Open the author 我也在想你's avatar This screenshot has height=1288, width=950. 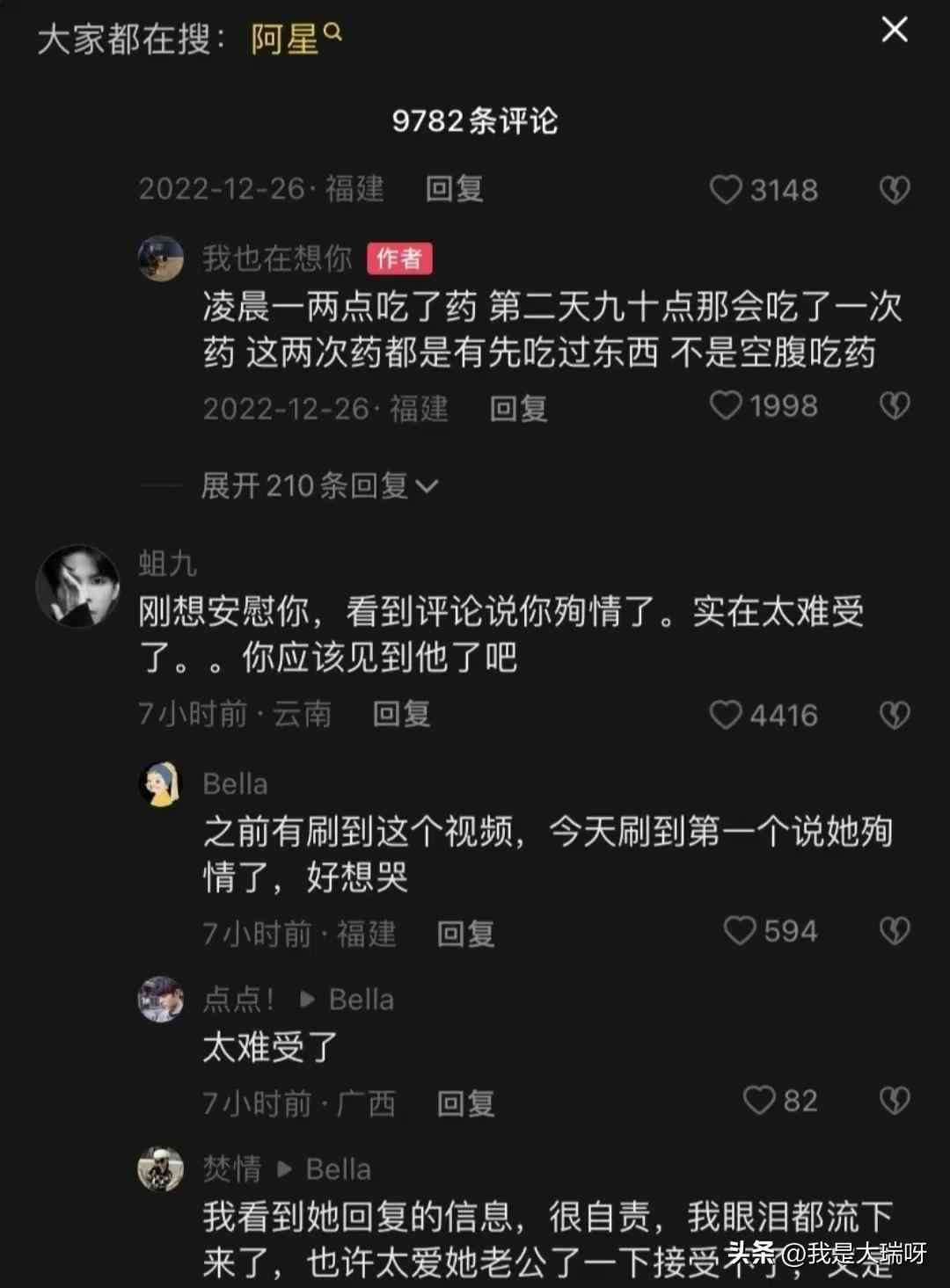pyautogui.click(x=161, y=258)
